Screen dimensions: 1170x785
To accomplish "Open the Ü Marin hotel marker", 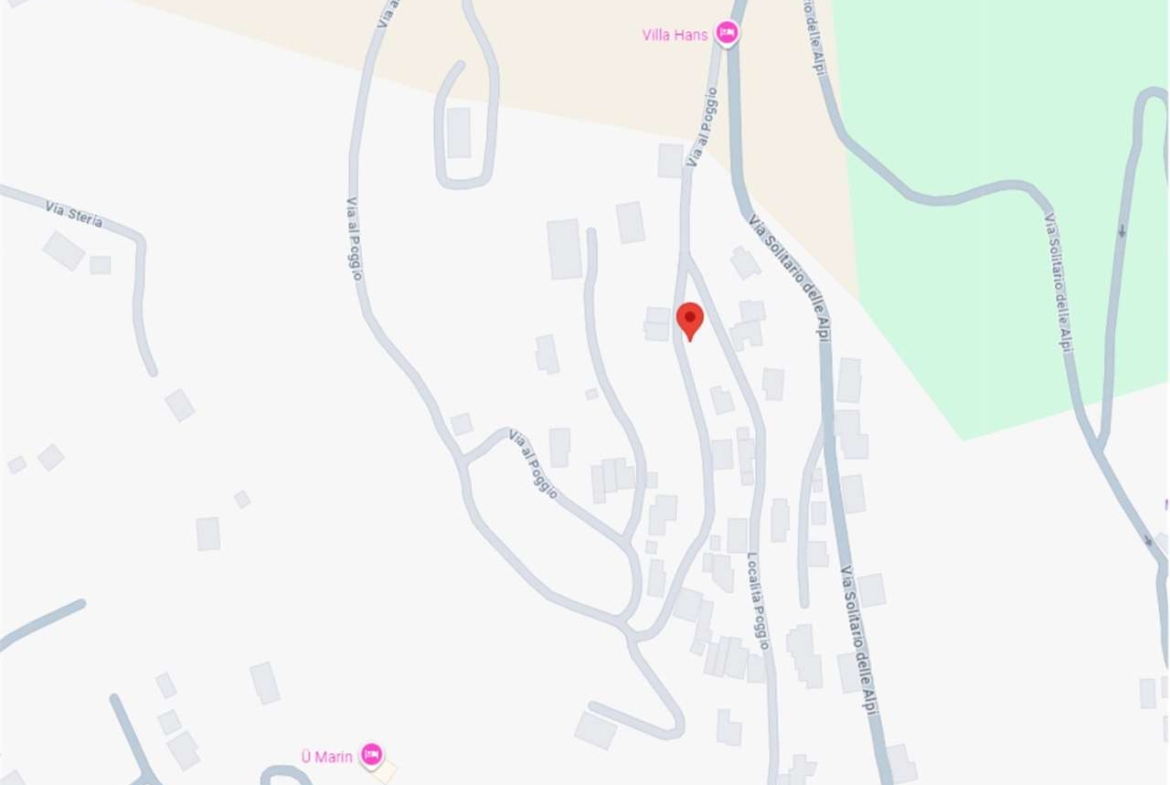I will pyautogui.click(x=371, y=755).
